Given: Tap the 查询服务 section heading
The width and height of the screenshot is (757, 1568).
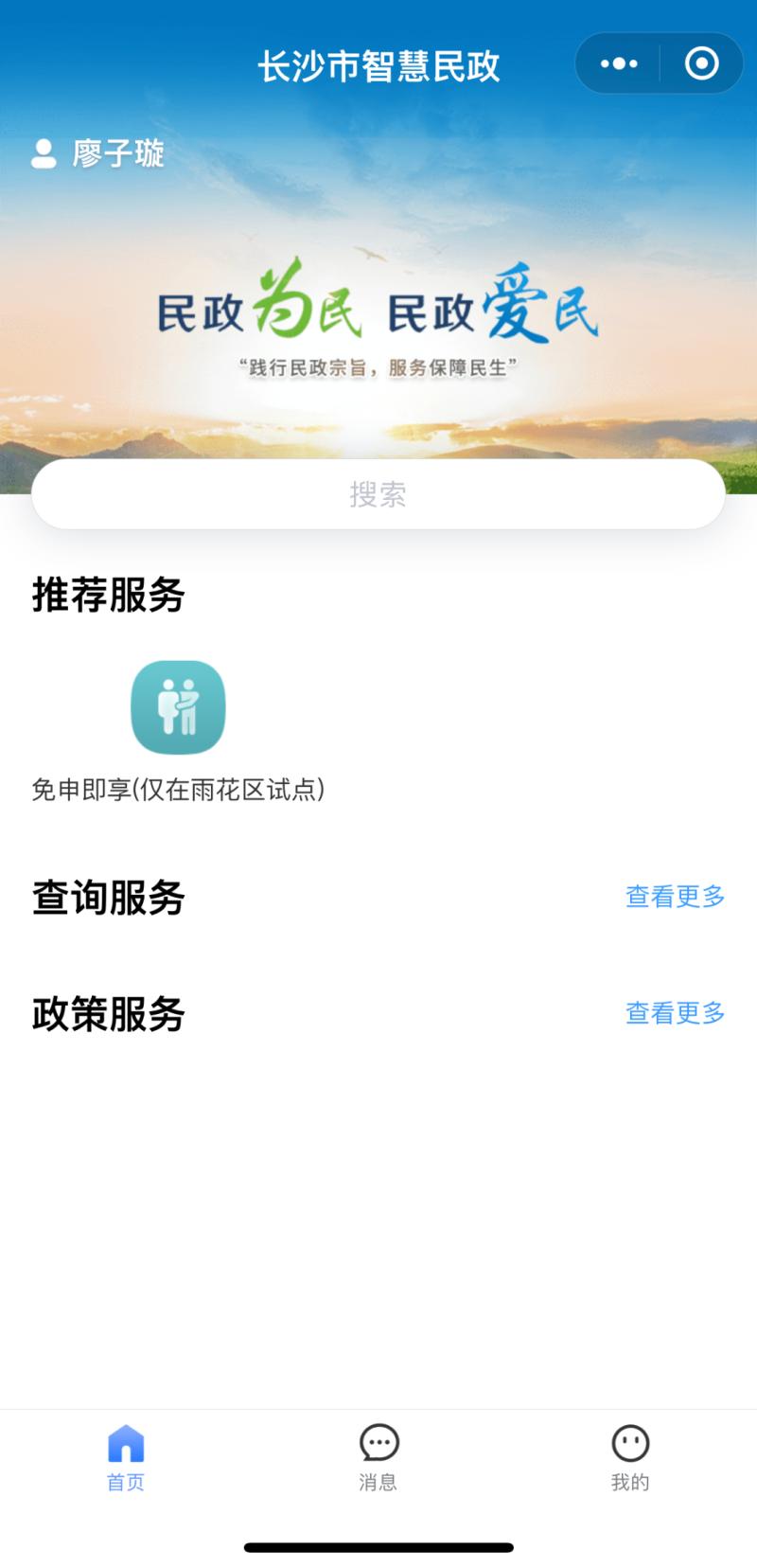Looking at the screenshot, I should (107, 898).
